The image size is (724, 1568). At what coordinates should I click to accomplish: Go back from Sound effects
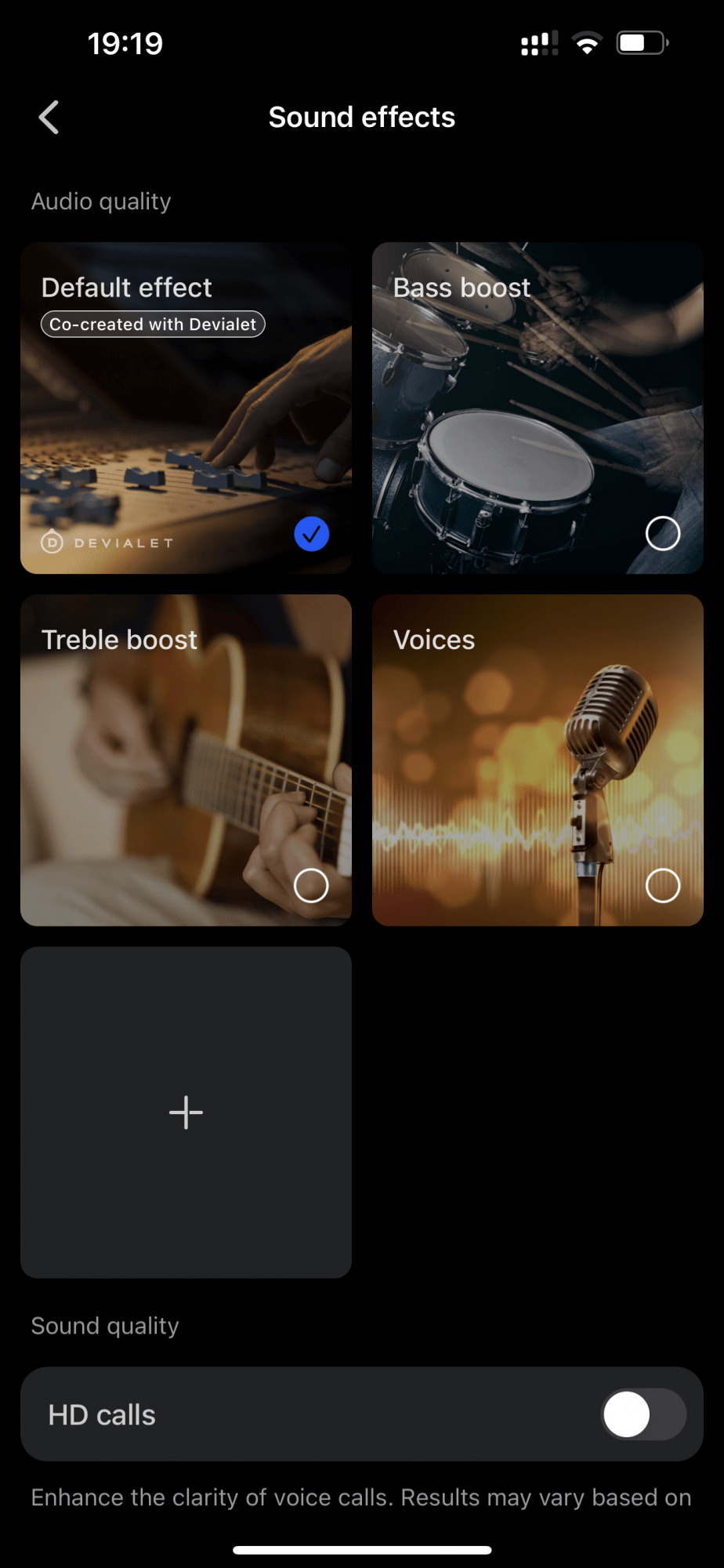[x=49, y=118]
